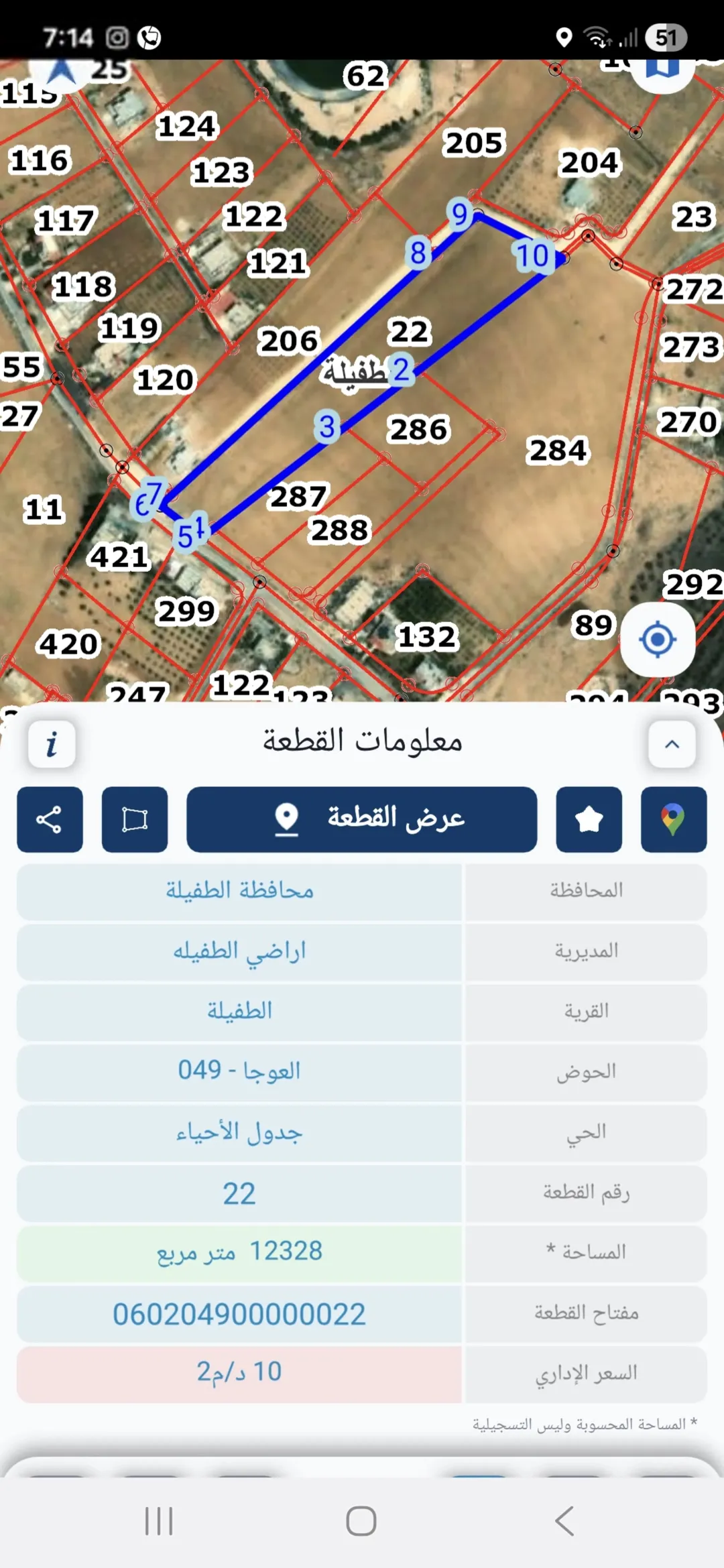Image resolution: width=724 pixels, height=1568 pixels.
Task: Collapse the parcel information panel
Action: point(672,744)
